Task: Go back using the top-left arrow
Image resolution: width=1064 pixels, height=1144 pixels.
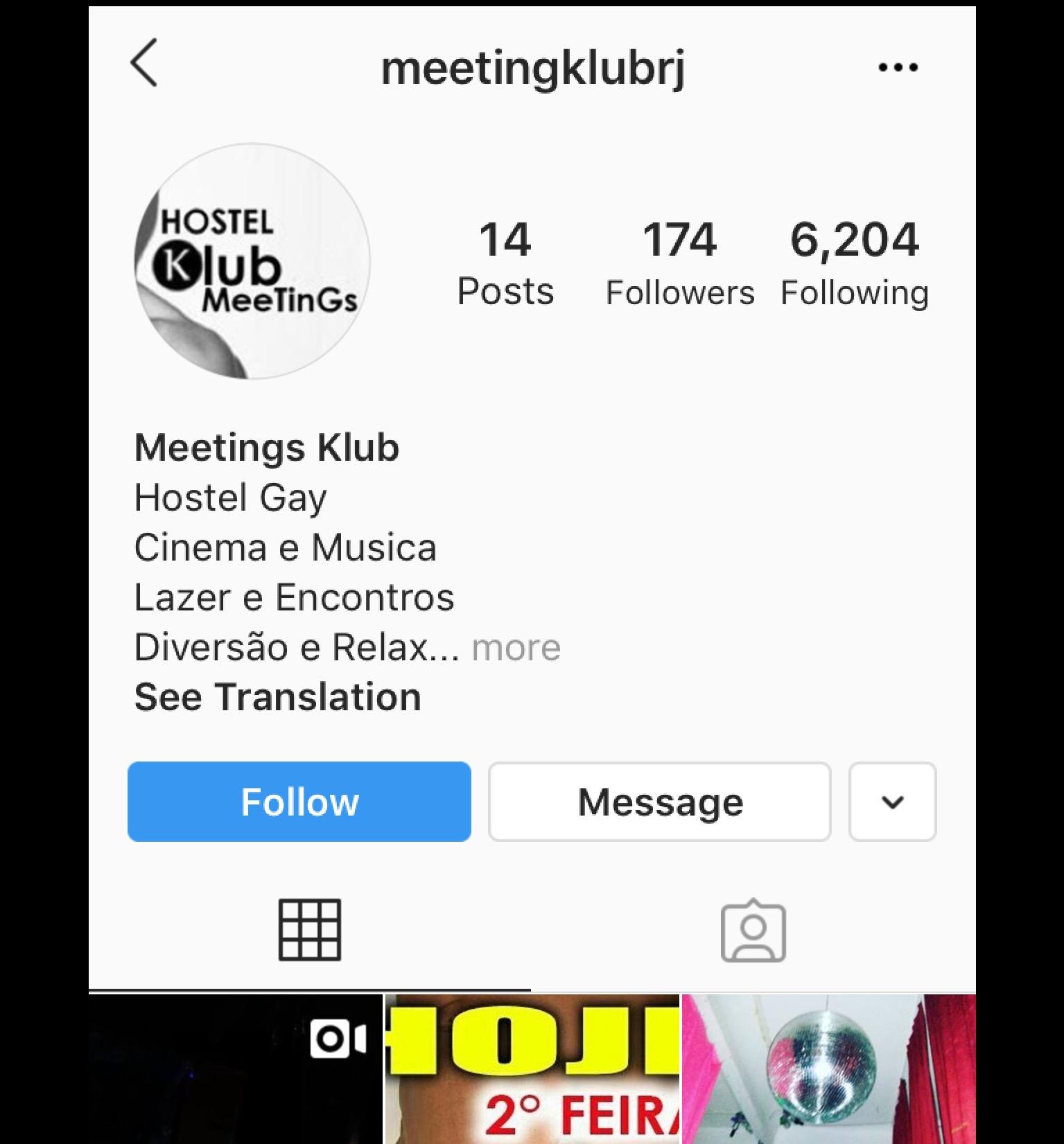Action: click(144, 63)
